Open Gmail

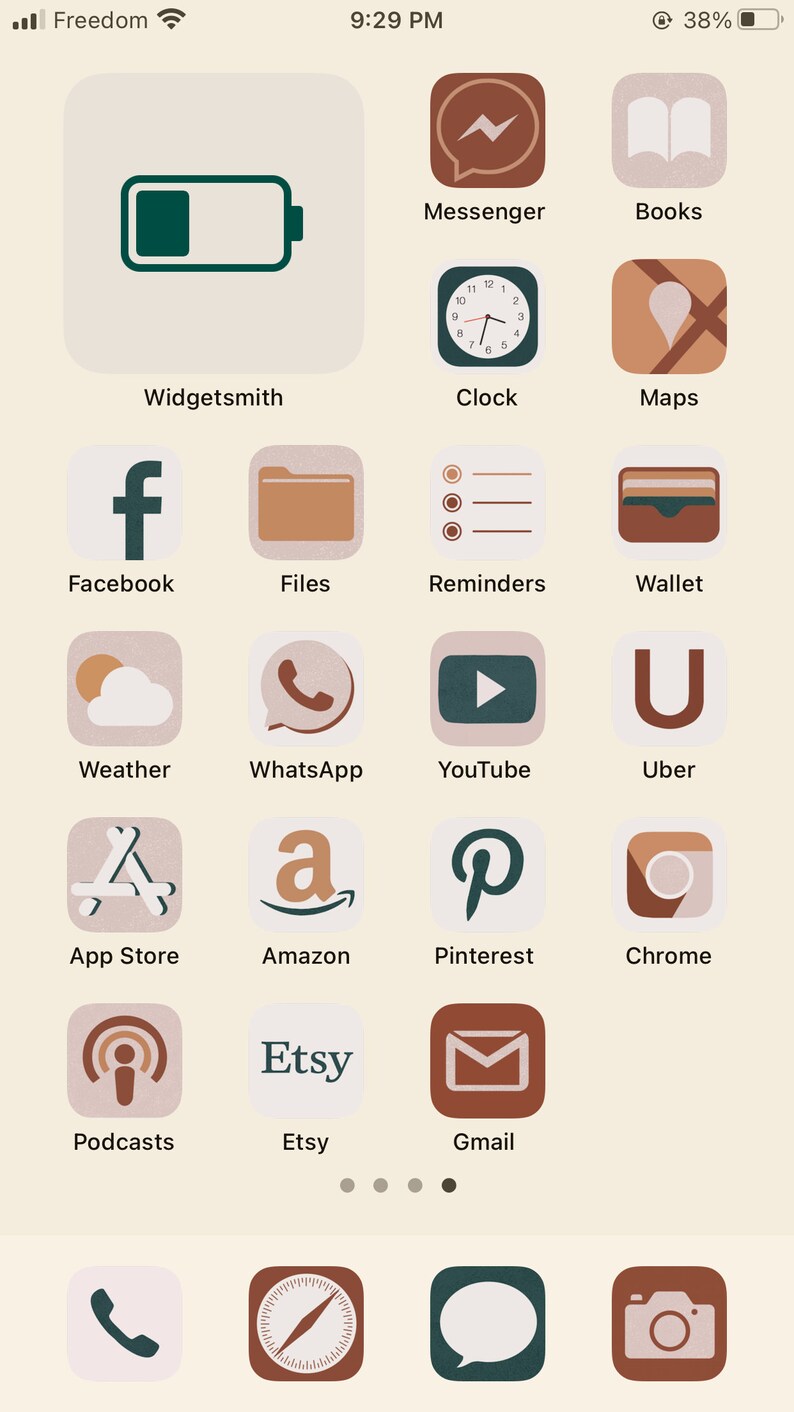click(487, 1060)
